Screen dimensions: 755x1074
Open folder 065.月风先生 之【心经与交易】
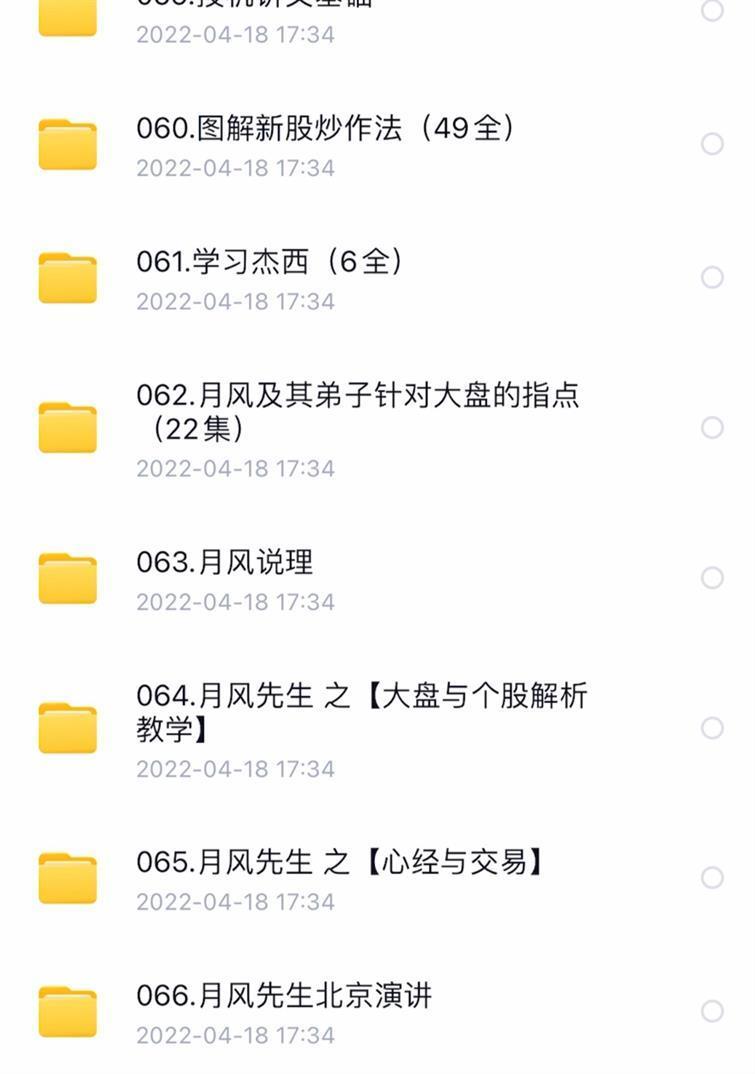pyautogui.click(x=340, y=862)
